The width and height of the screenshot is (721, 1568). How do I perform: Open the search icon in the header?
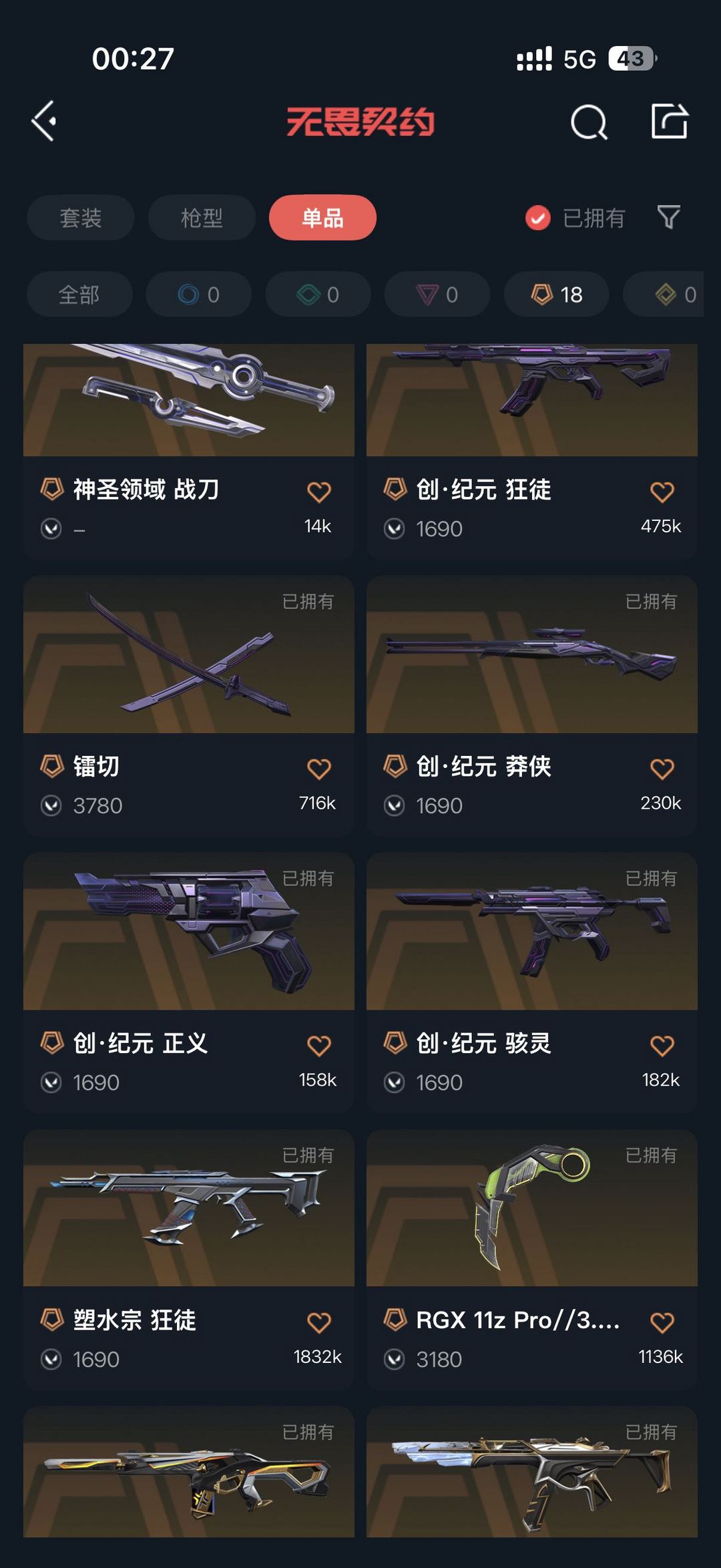click(588, 122)
